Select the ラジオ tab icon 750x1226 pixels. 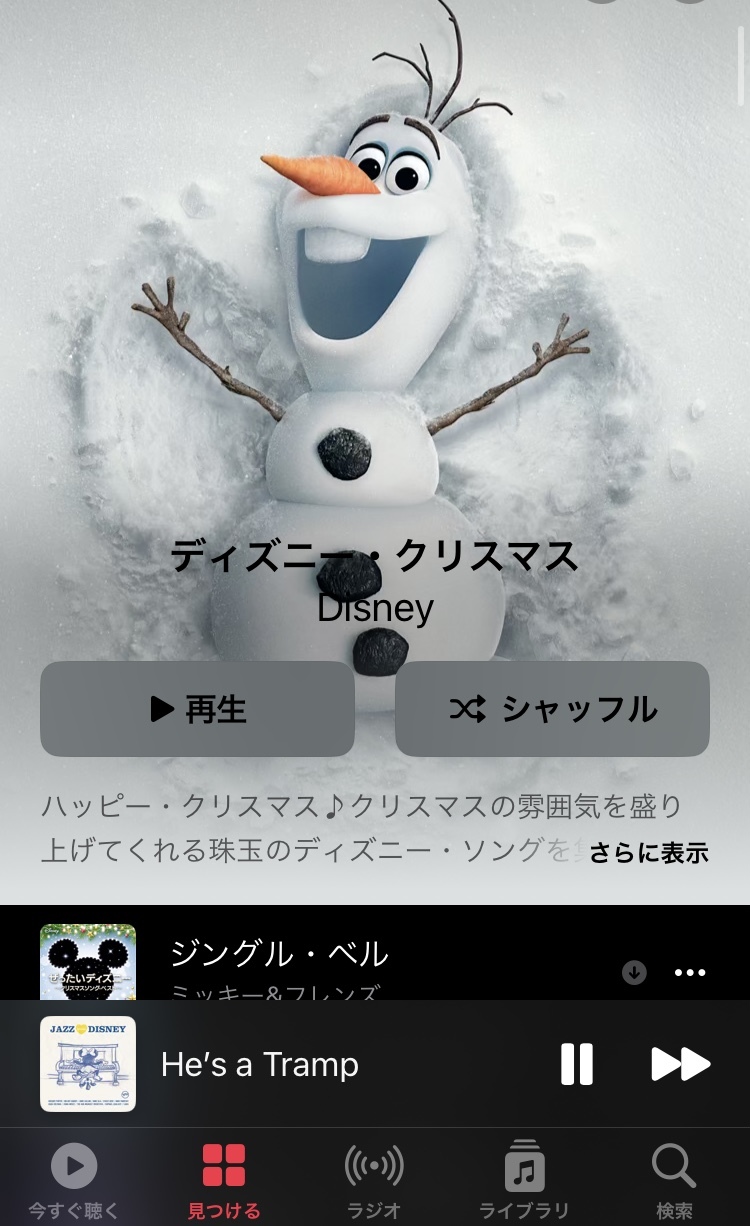pos(374,1165)
